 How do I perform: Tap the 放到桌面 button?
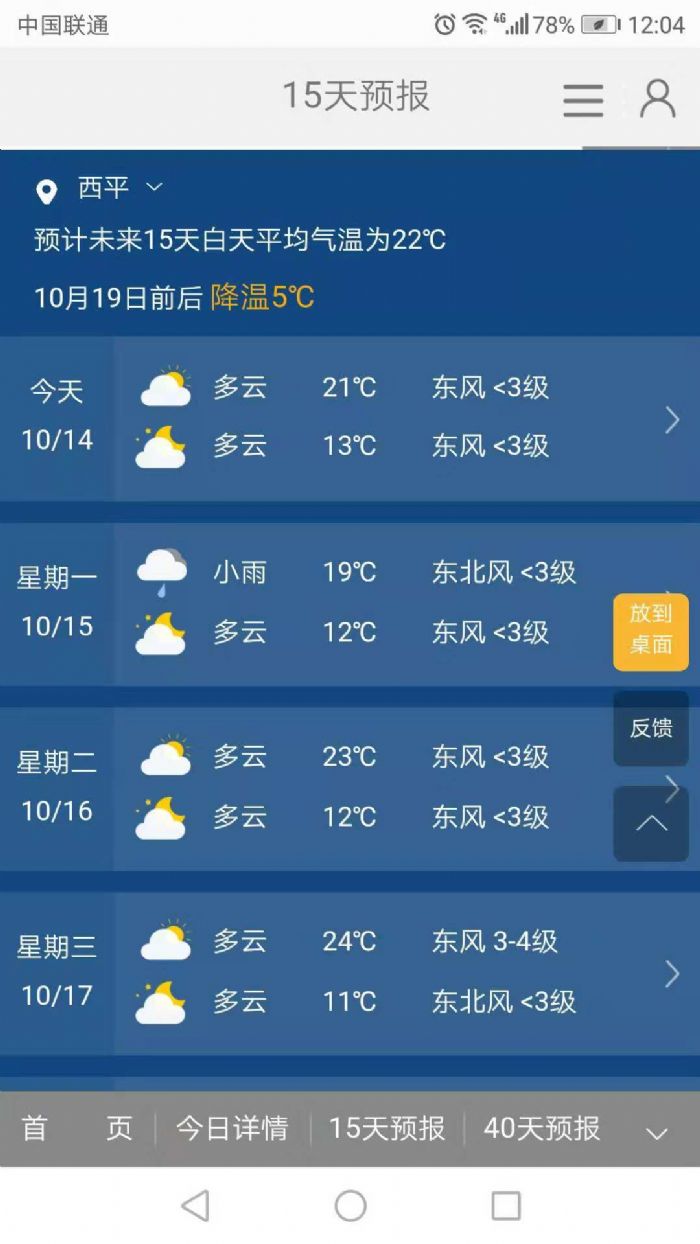pyautogui.click(x=651, y=630)
